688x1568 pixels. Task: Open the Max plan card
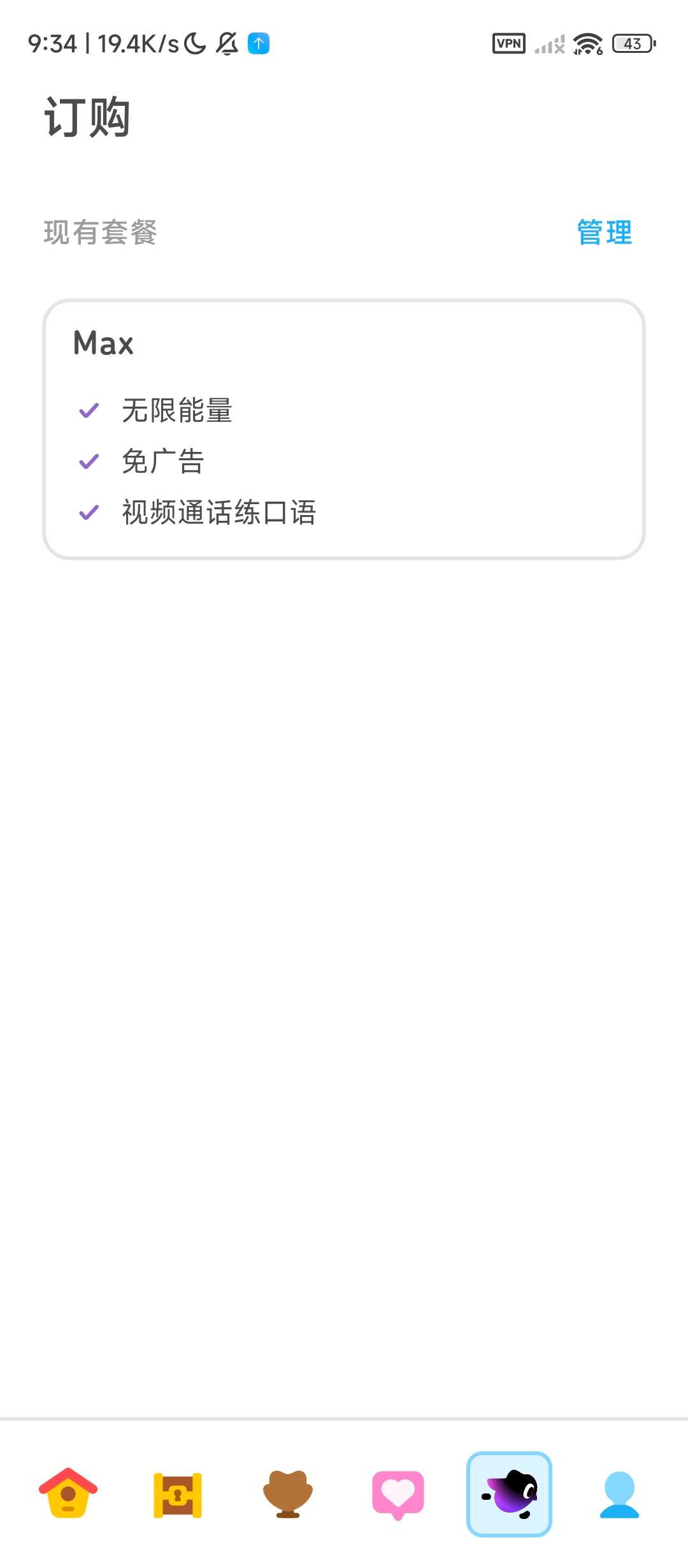[x=344, y=429]
